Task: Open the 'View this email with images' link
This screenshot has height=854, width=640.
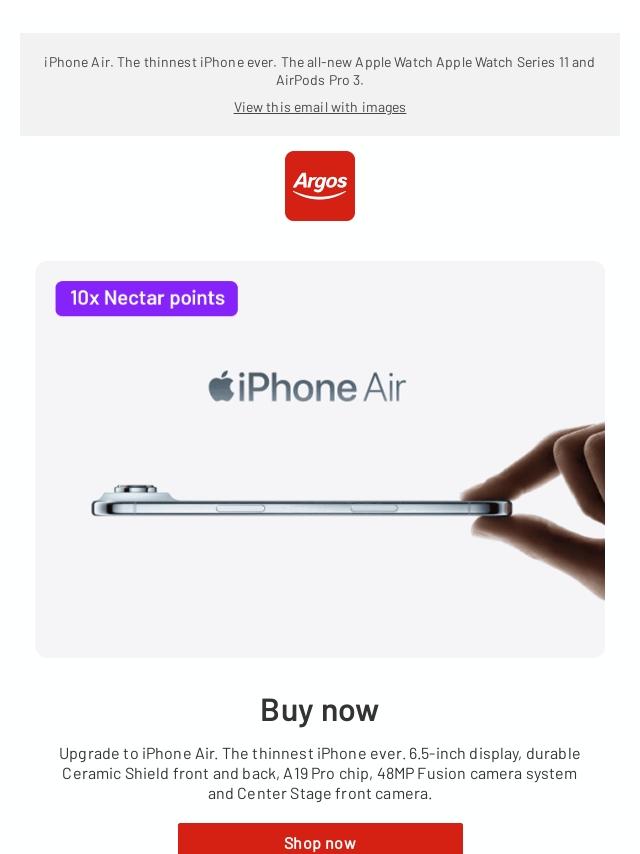Action: 320,107
